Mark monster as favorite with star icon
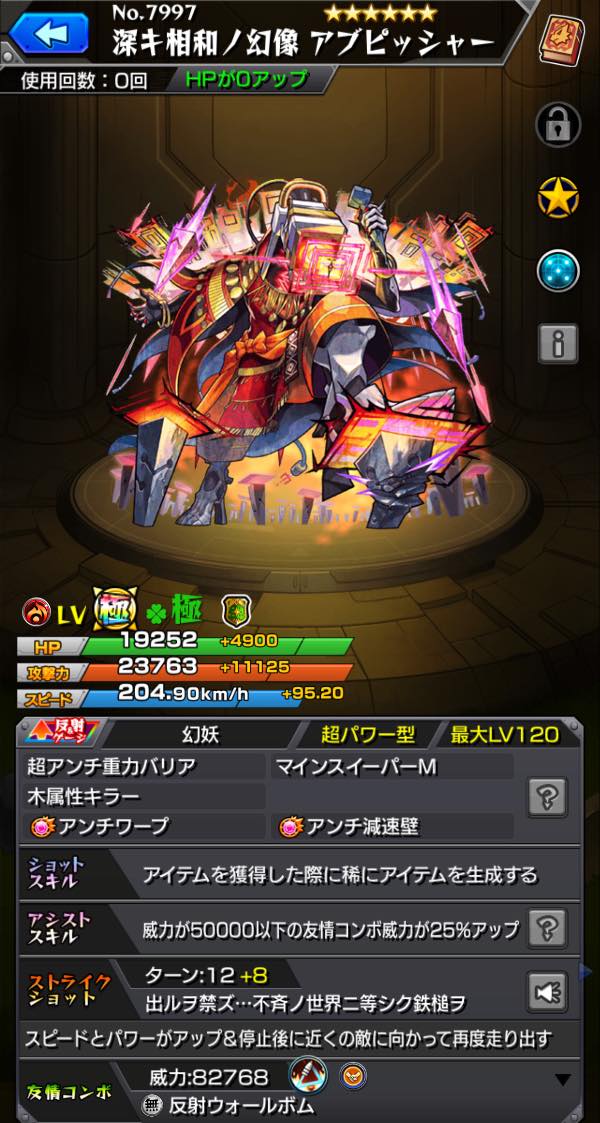The height and width of the screenshot is (1123, 600). (558, 198)
